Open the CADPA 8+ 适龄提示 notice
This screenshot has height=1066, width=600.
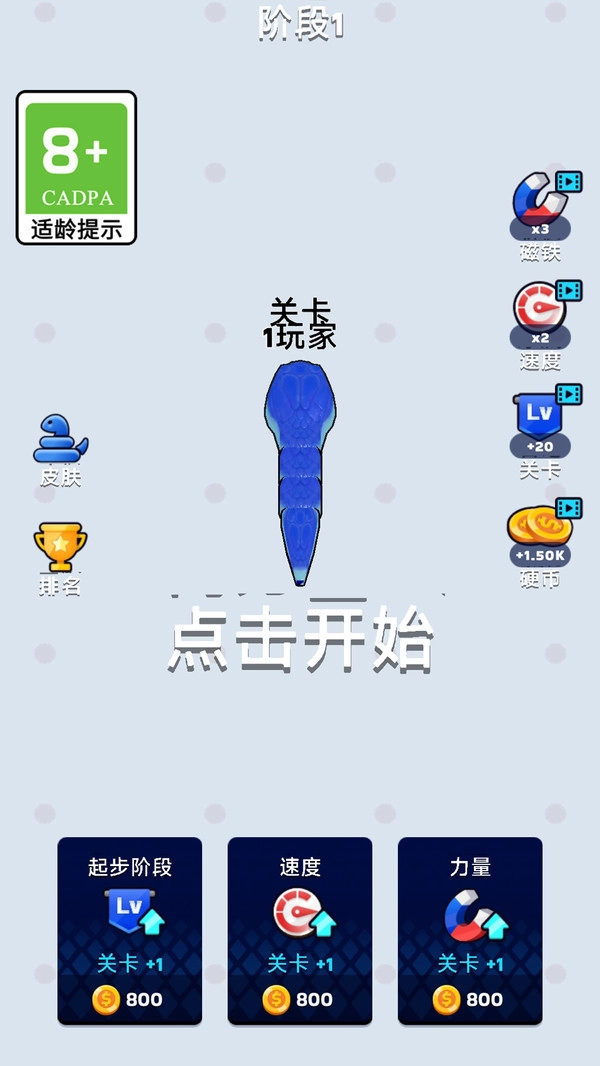pos(76,168)
